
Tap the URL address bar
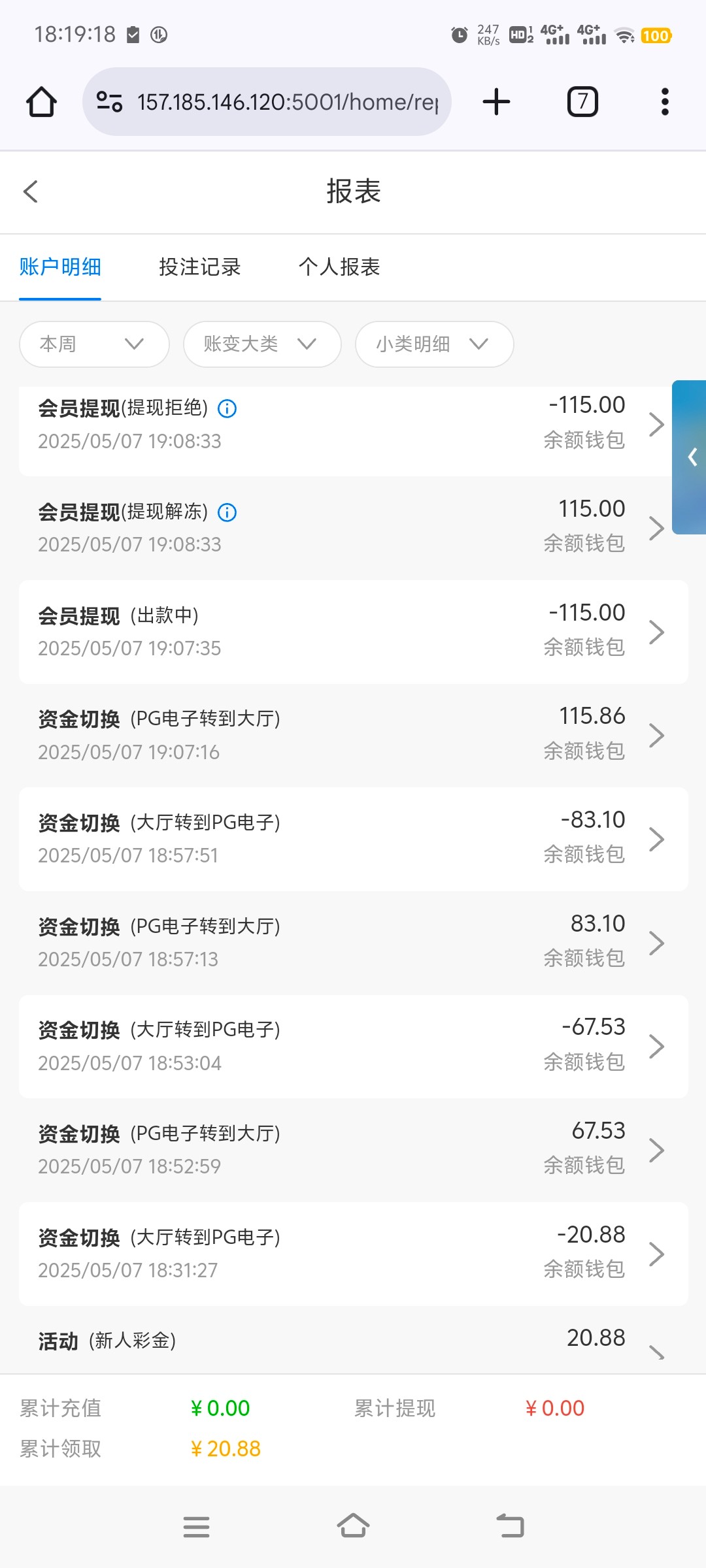click(x=267, y=102)
